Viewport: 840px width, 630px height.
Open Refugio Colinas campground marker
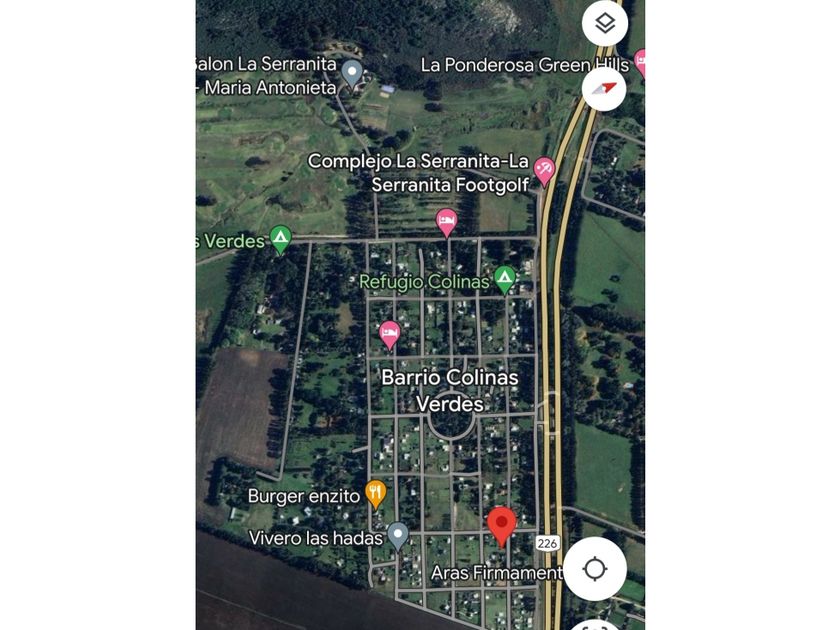click(x=505, y=280)
